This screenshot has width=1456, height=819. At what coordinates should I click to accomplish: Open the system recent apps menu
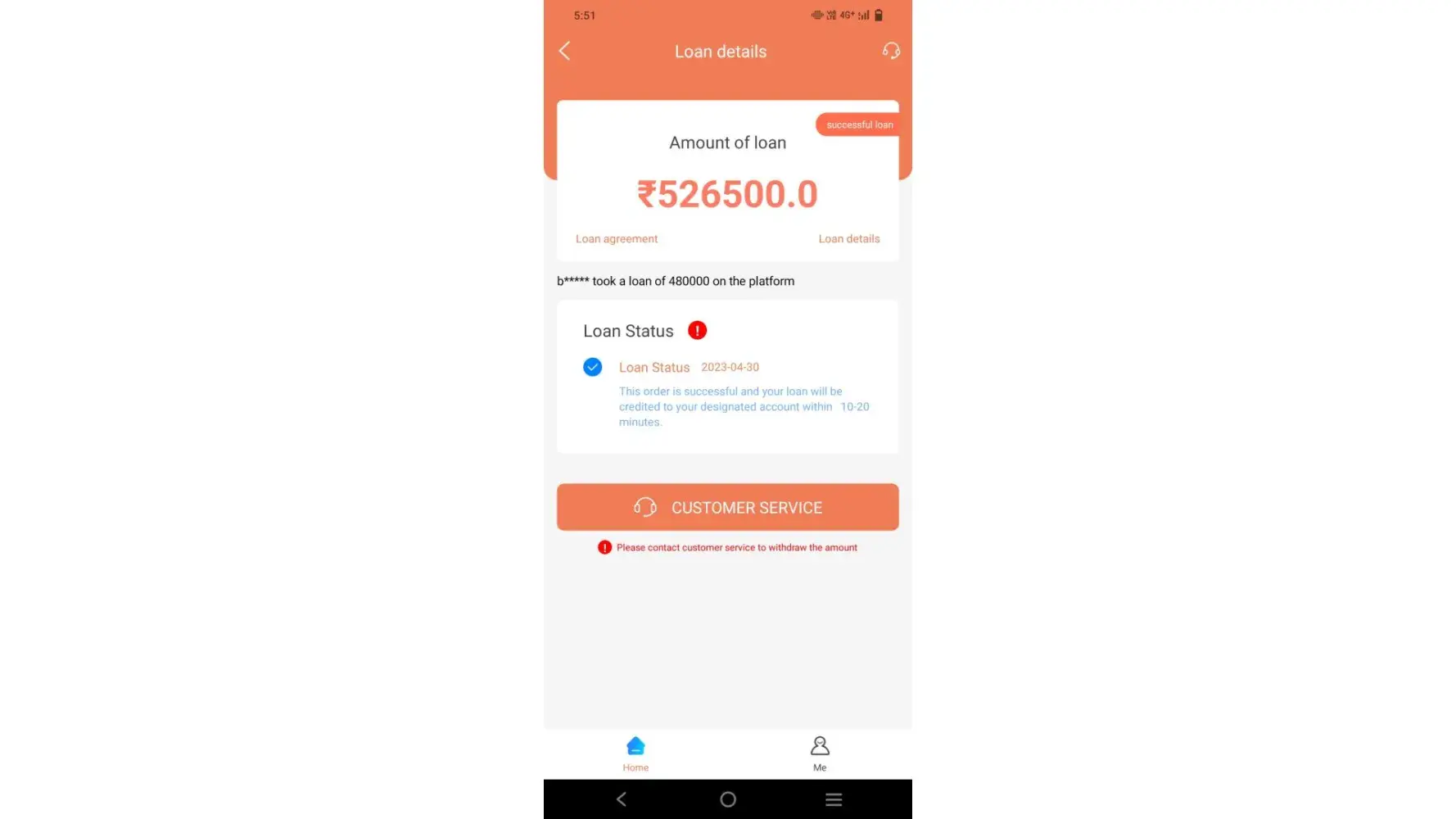(834, 799)
